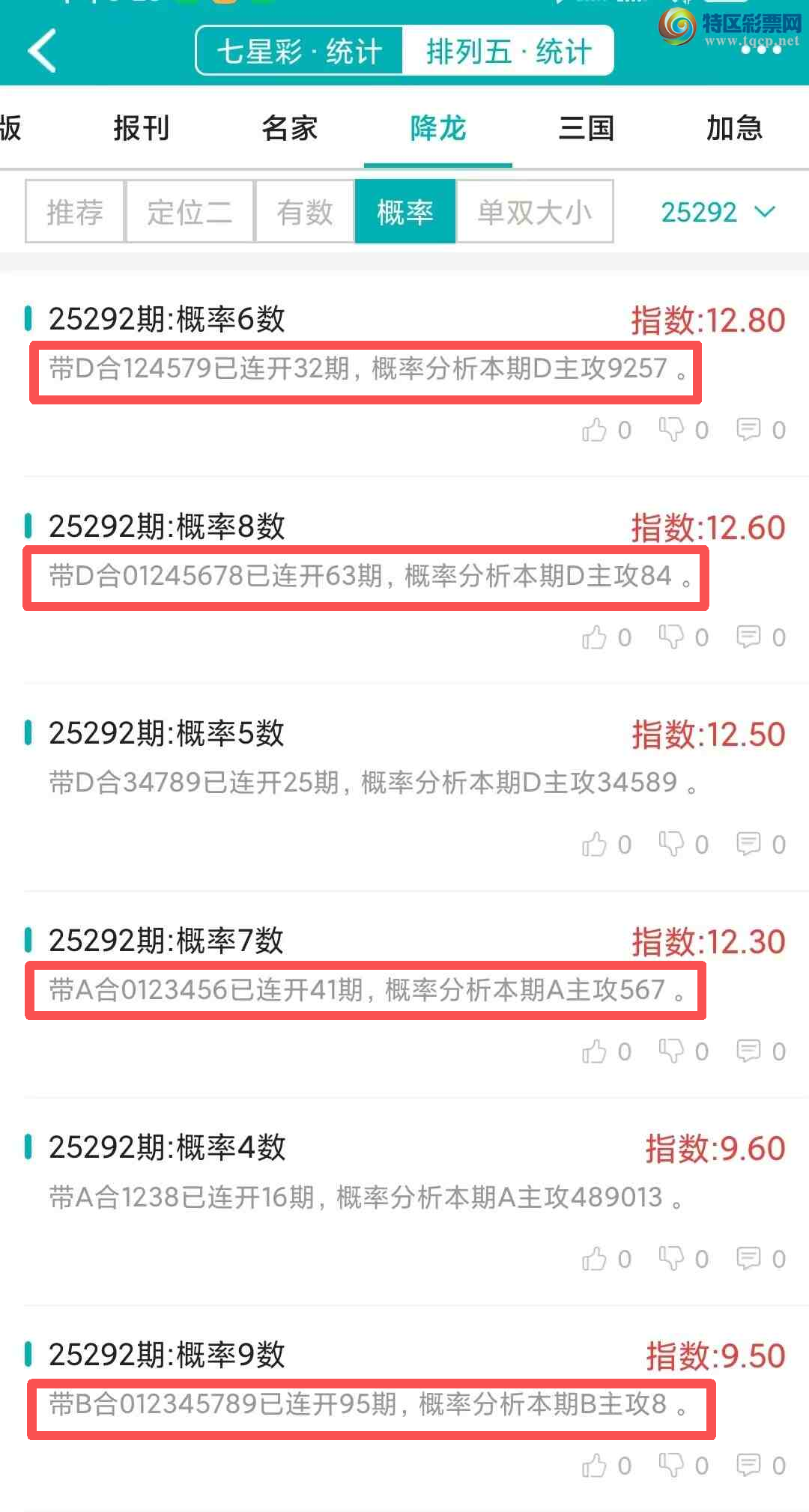Viewport: 809px width, 1512px height.
Task: Select the 推荐 filter
Action: tap(75, 212)
